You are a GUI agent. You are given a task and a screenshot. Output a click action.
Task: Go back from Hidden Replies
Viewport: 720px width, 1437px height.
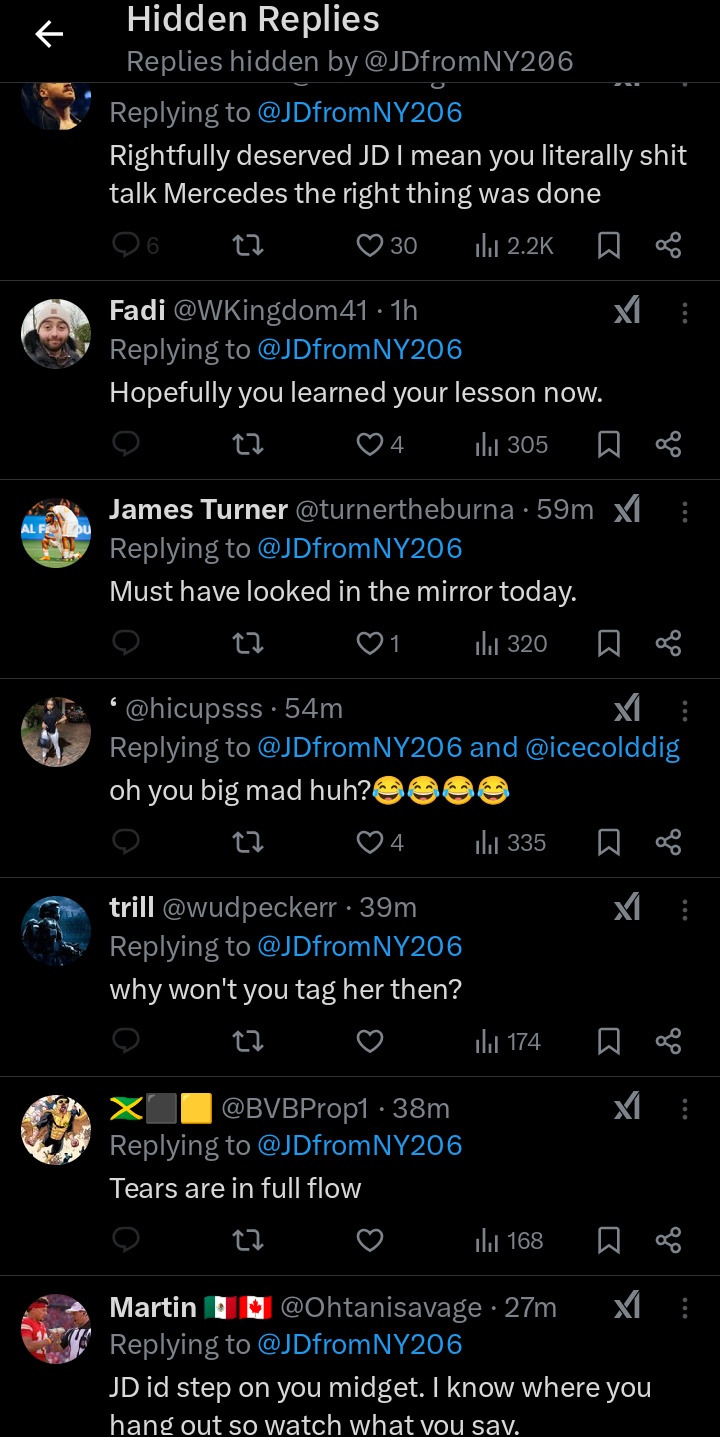[x=49, y=35]
